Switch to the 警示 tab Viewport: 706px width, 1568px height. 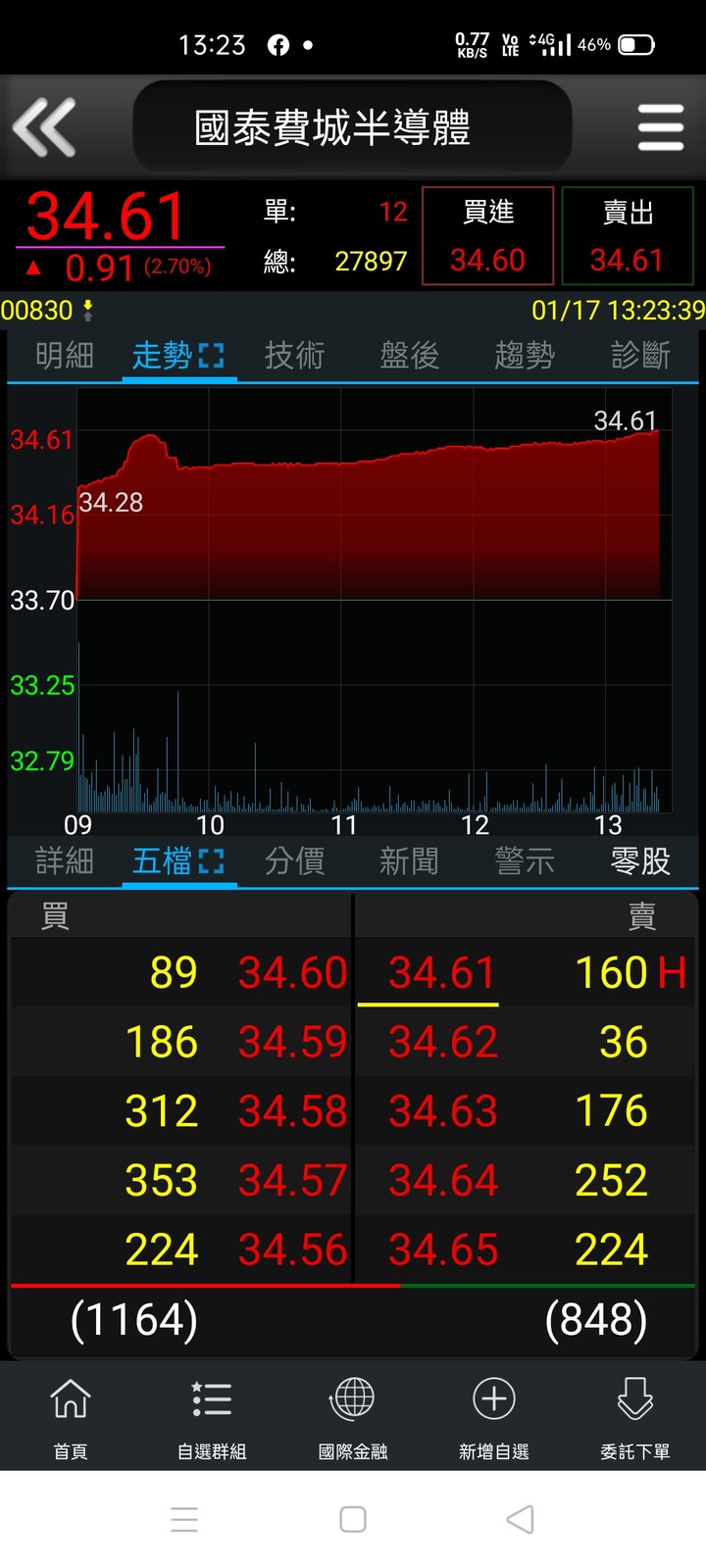[x=525, y=861]
